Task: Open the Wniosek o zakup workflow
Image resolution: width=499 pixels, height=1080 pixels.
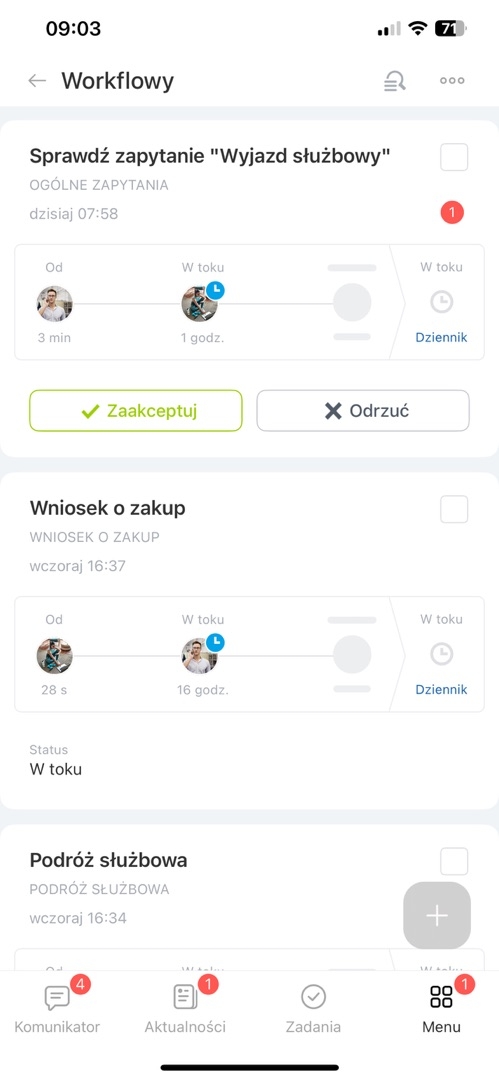Action: (108, 508)
